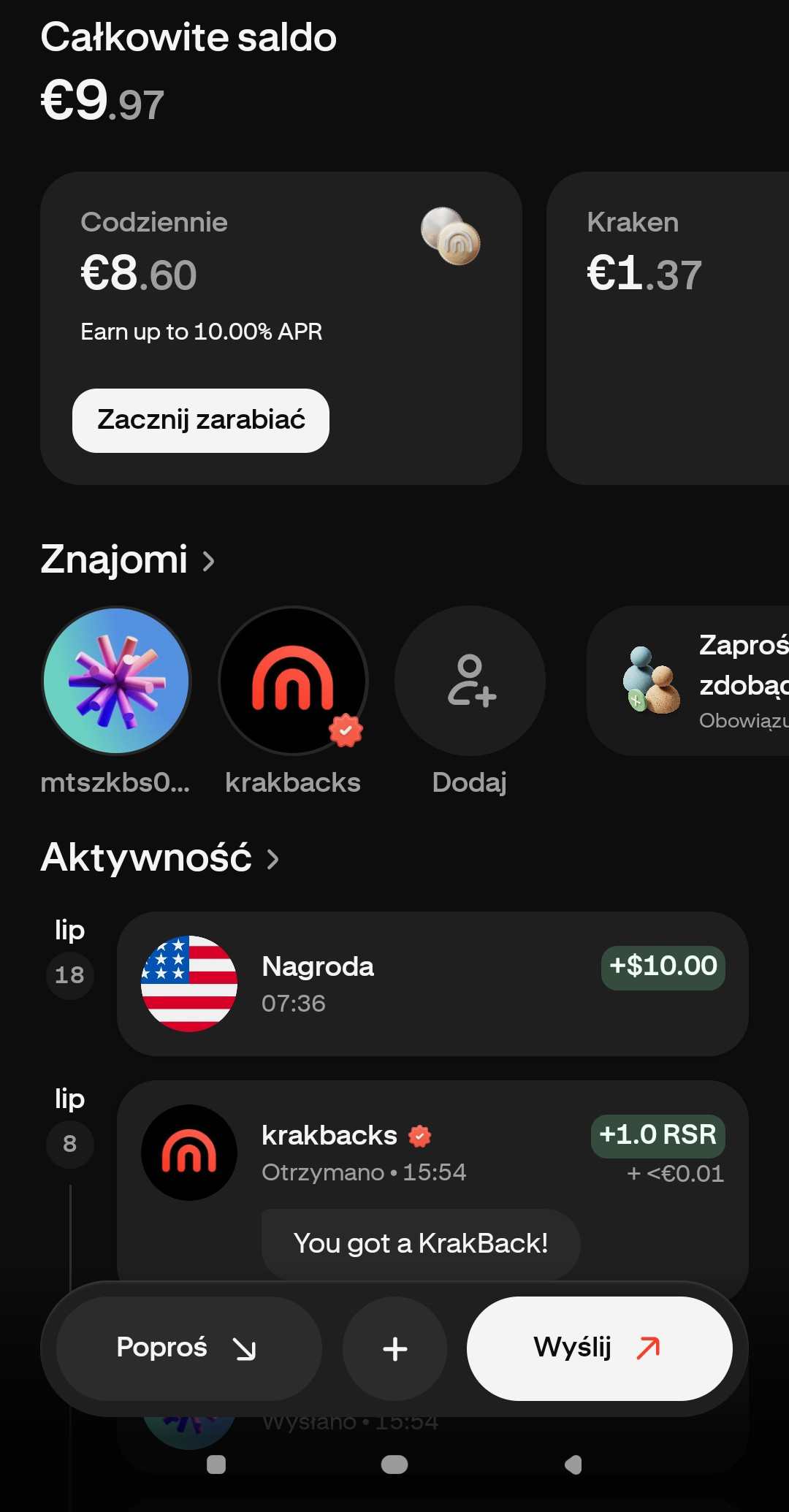Open the full Aktywność history
Image resolution: width=789 pixels, height=1512 pixels.
coord(160,858)
